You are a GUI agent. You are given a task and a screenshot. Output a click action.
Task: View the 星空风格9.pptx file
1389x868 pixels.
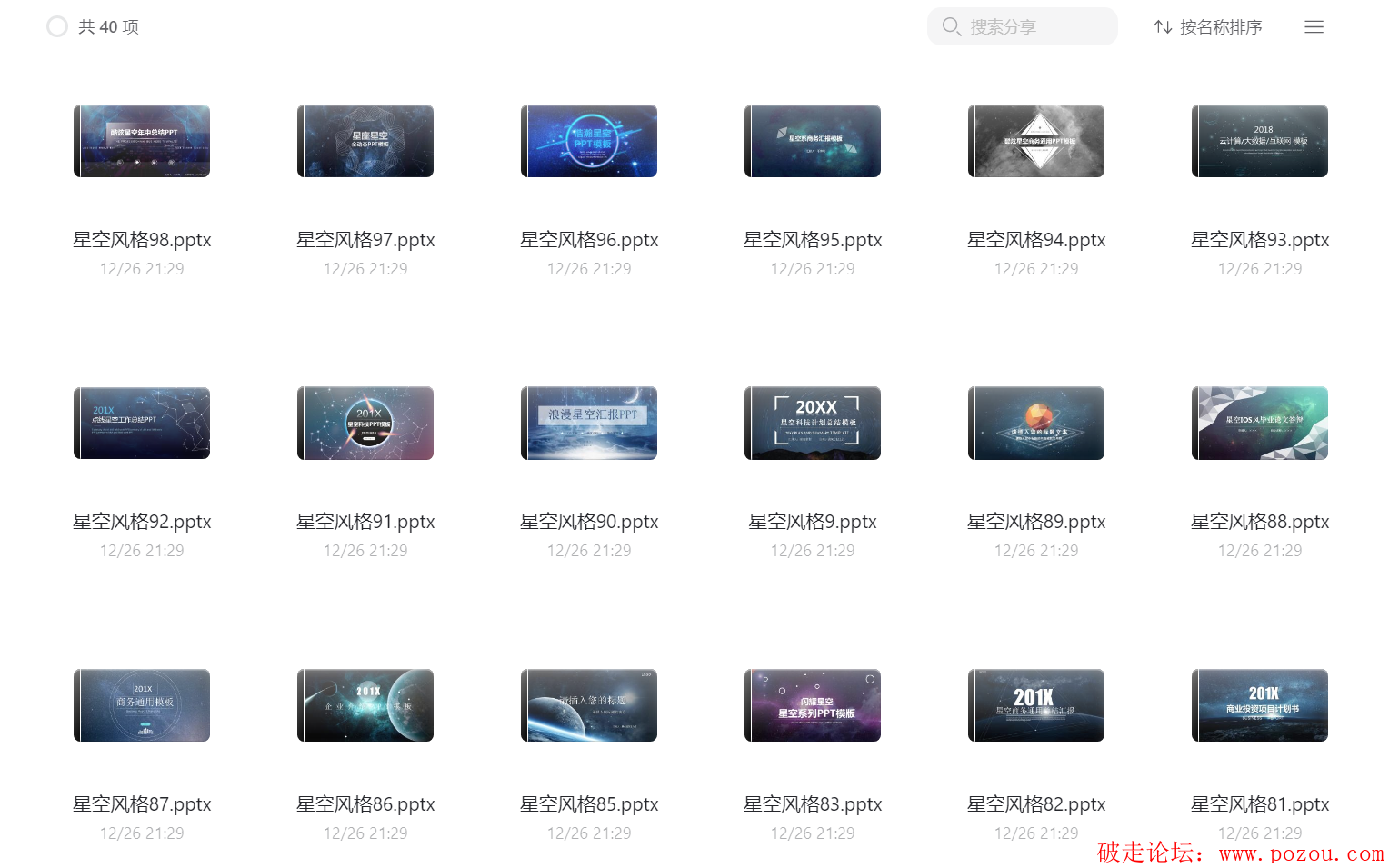pyautogui.click(x=813, y=424)
